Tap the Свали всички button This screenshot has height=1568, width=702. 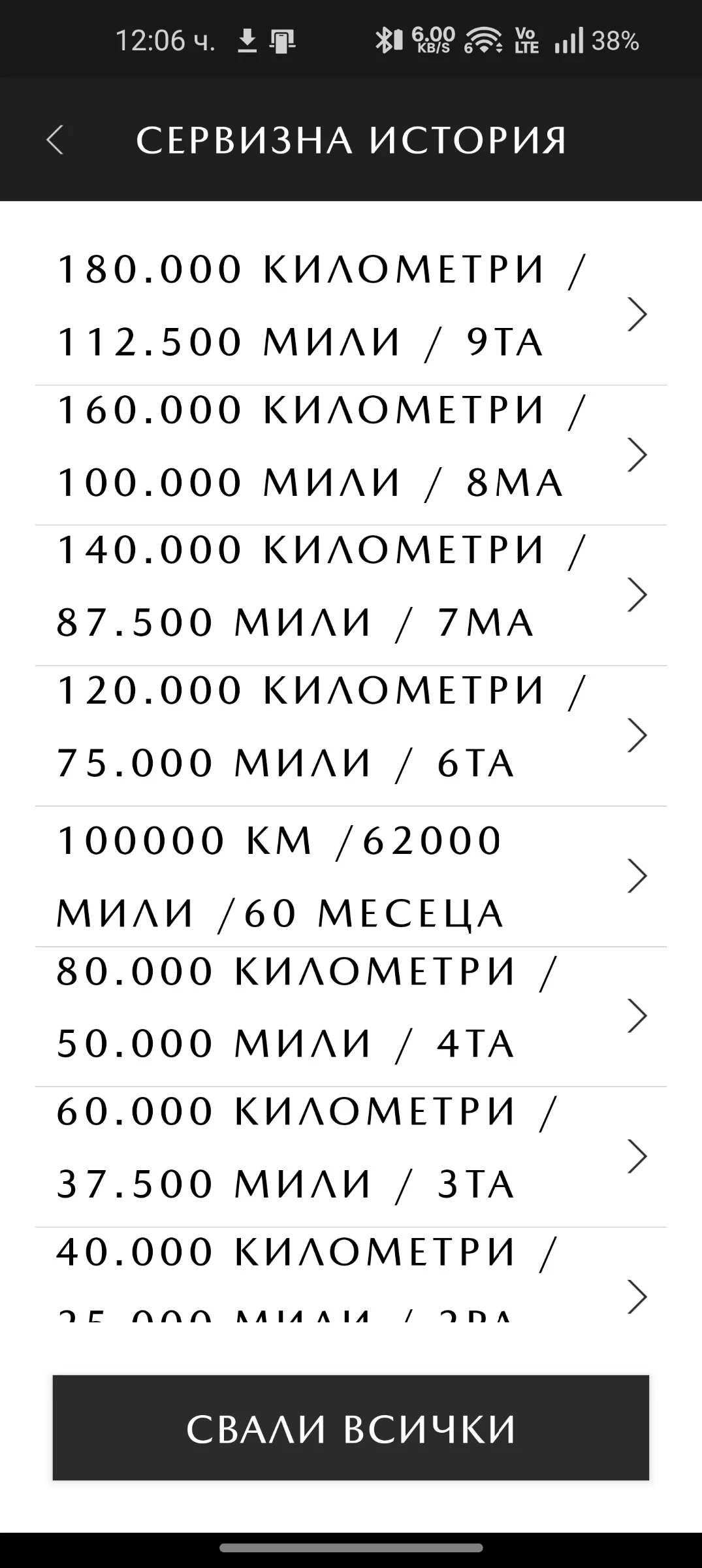[351, 1428]
